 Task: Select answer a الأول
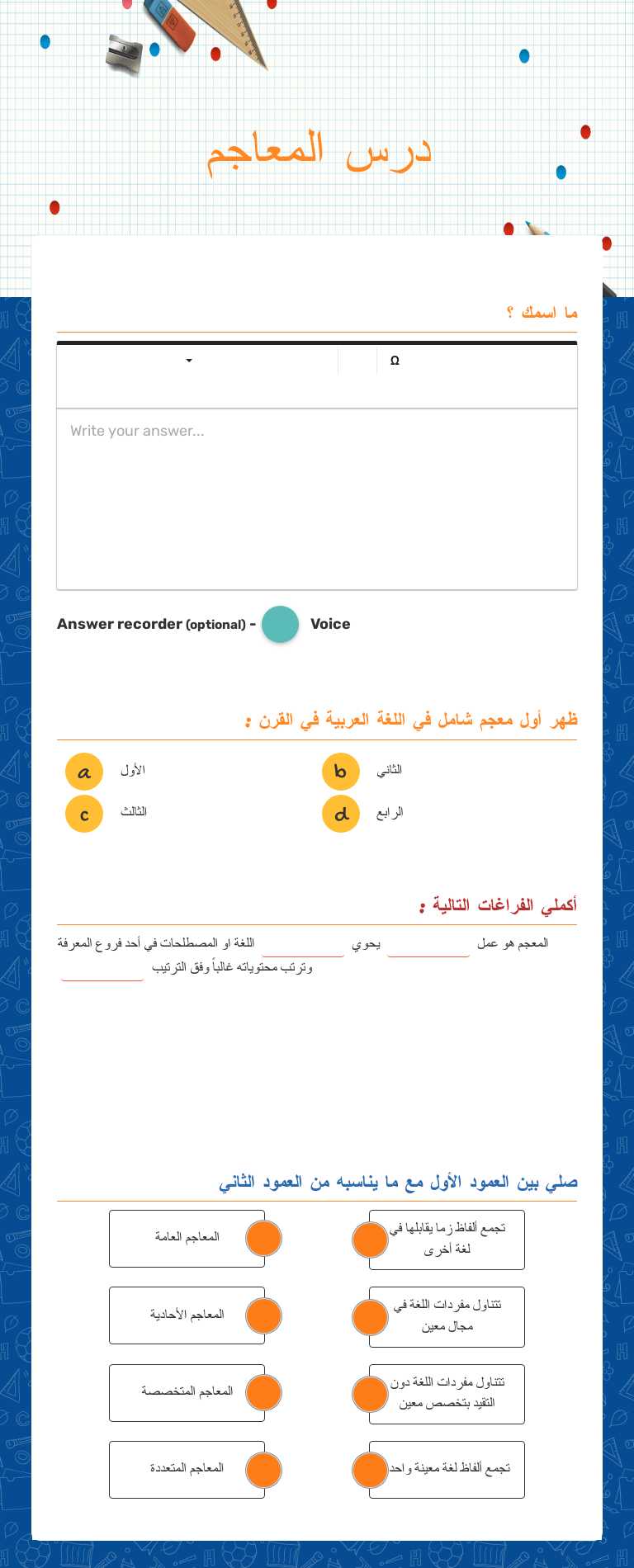click(x=83, y=772)
